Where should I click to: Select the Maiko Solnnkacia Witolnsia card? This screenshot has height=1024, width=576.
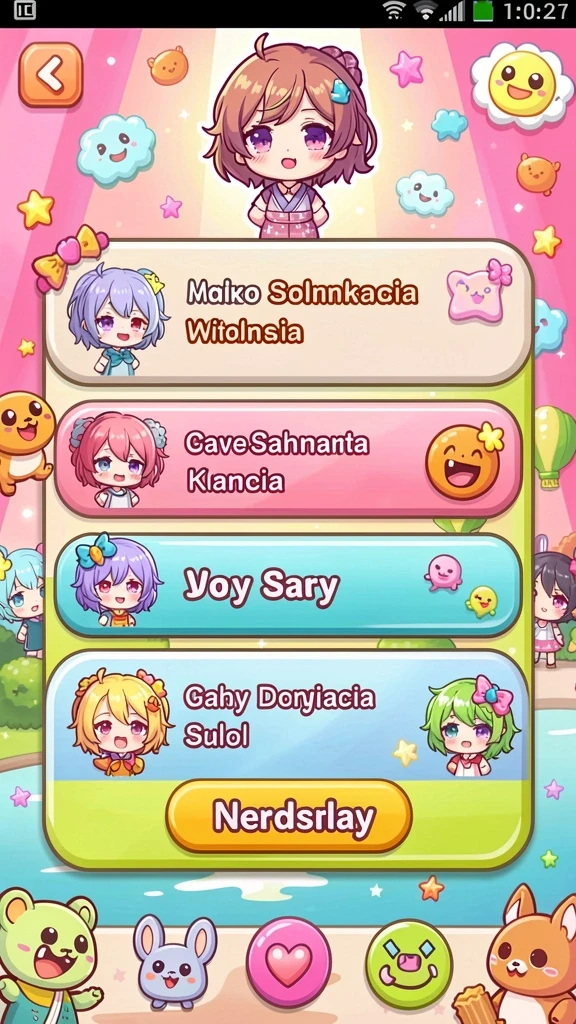[x=289, y=312]
